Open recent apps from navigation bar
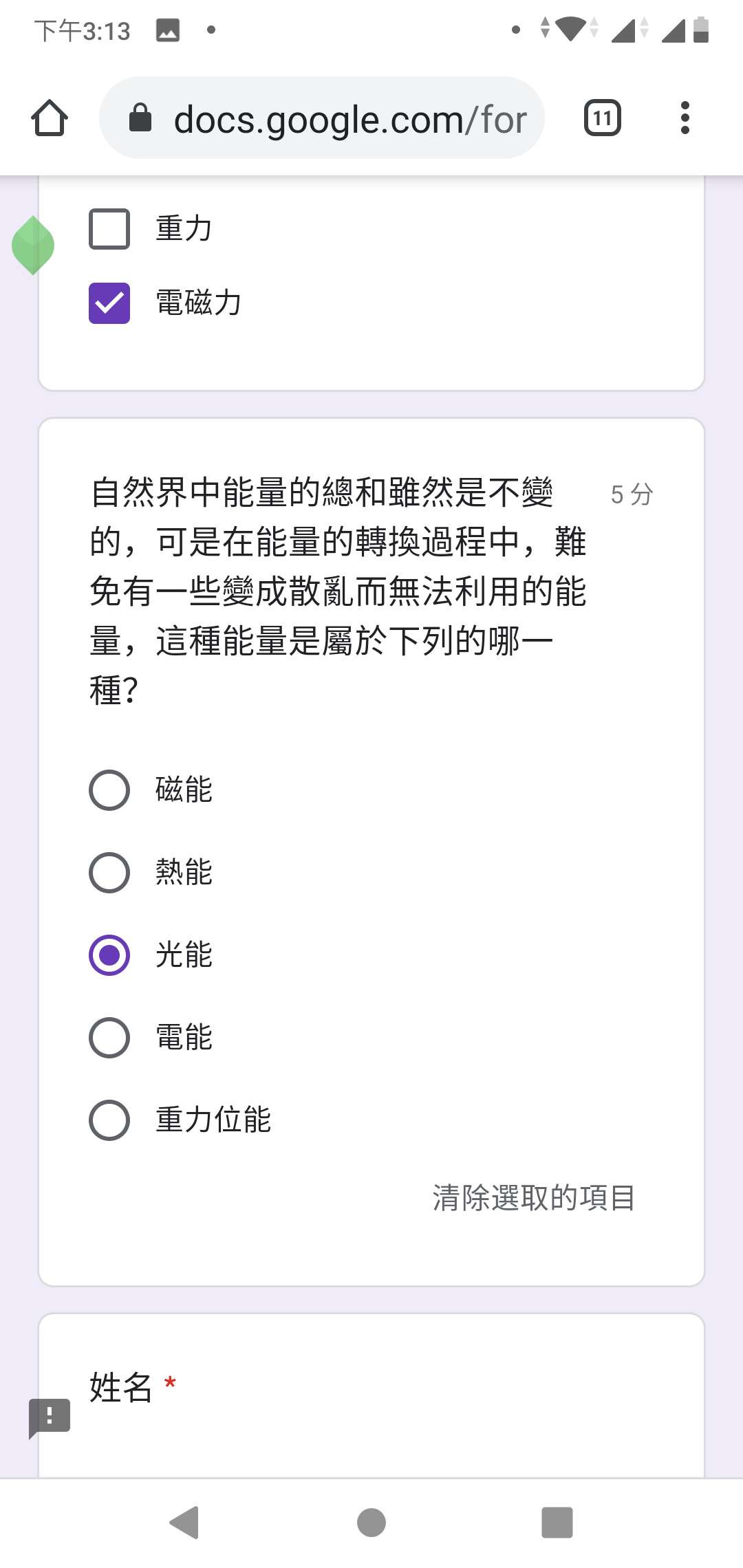 click(x=557, y=1523)
